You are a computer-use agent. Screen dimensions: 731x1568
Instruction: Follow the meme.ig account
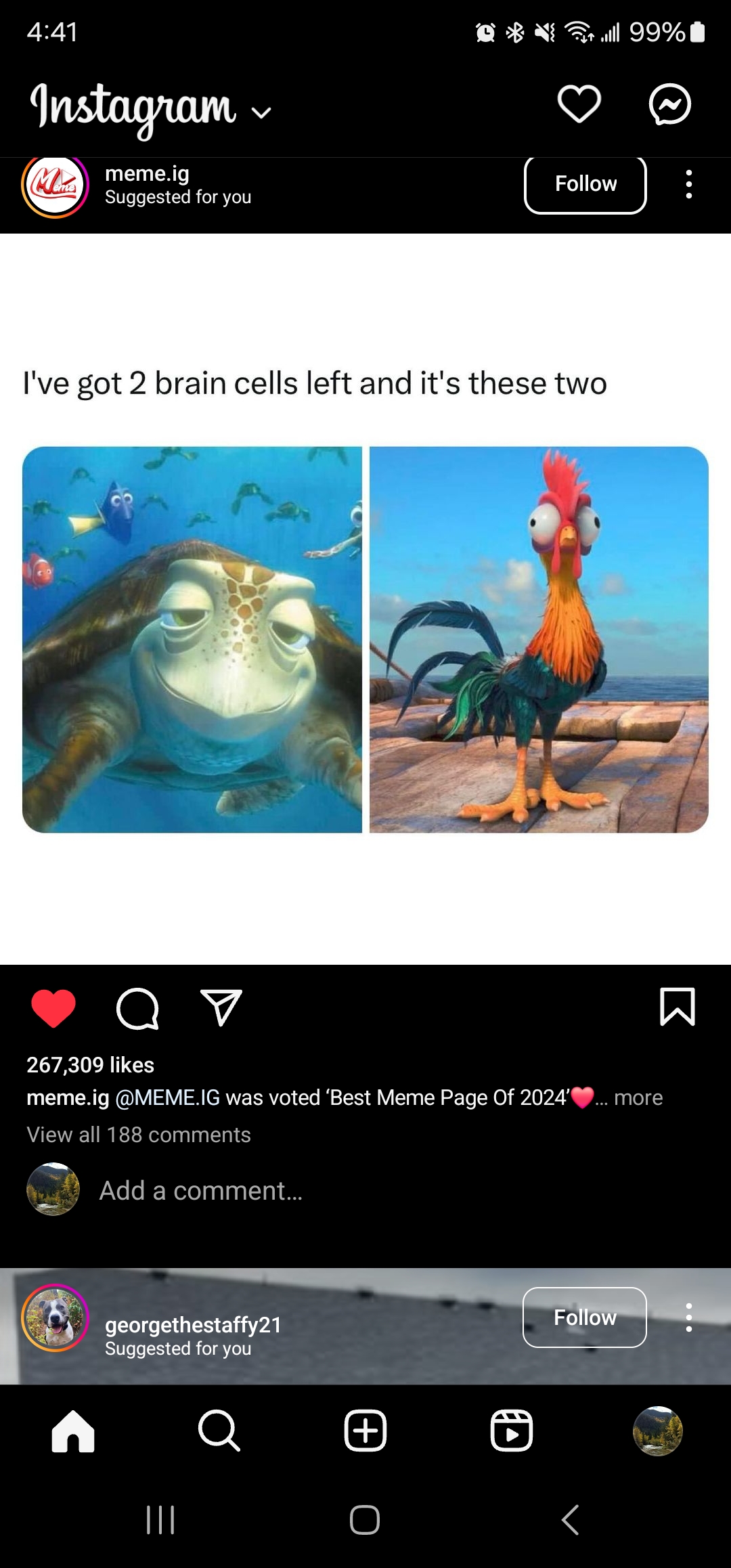tap(585, 184)
